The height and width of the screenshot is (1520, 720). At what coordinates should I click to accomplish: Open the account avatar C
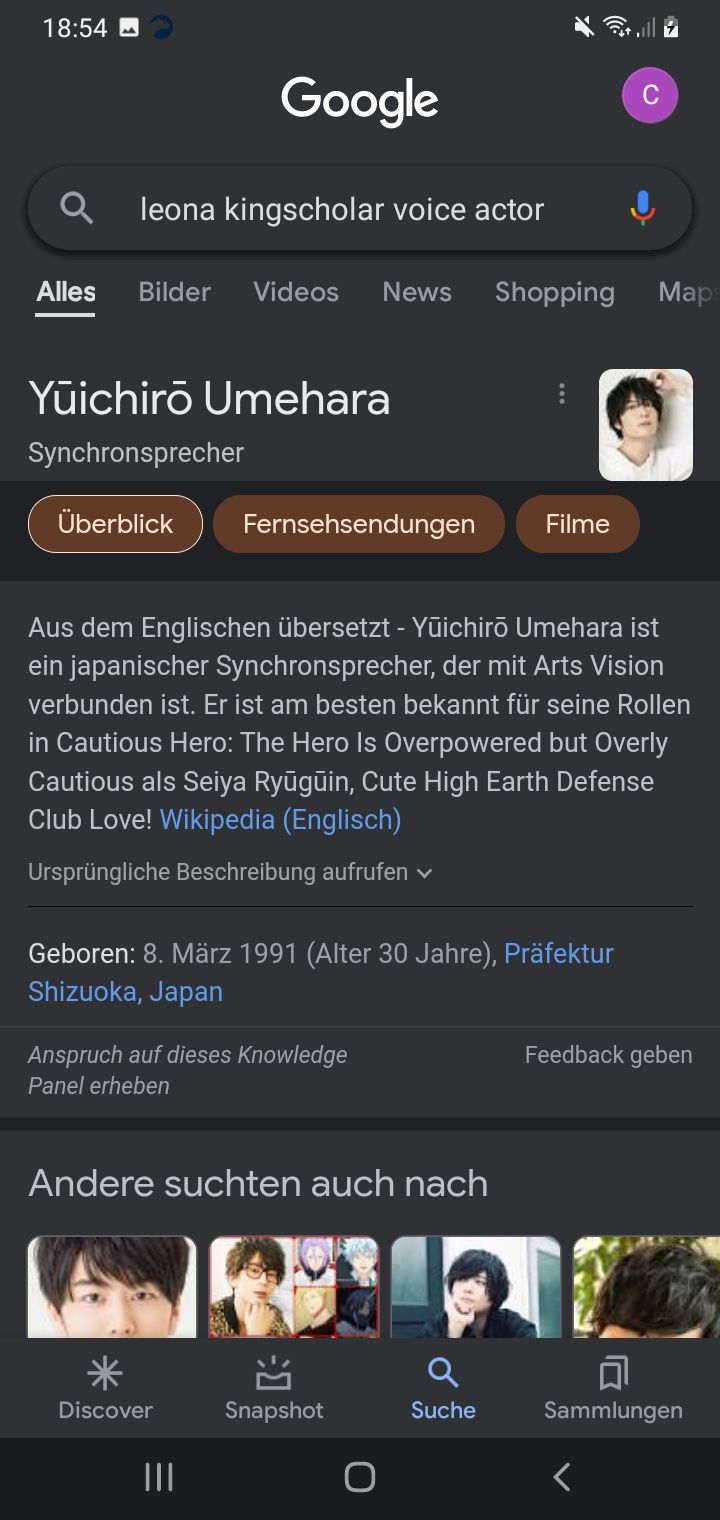click(650, 96)
